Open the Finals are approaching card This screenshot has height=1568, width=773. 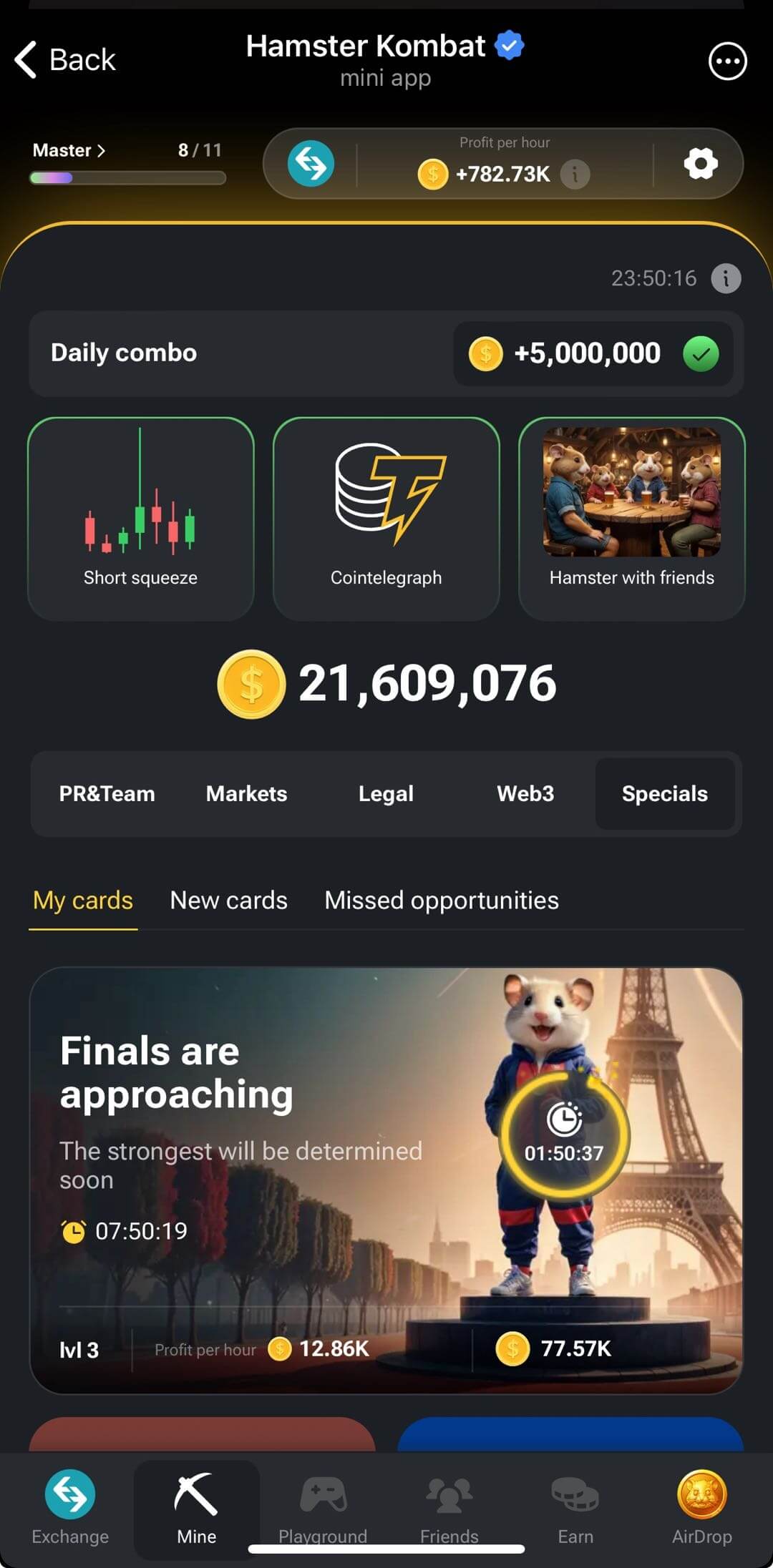tap(386, 1180)
